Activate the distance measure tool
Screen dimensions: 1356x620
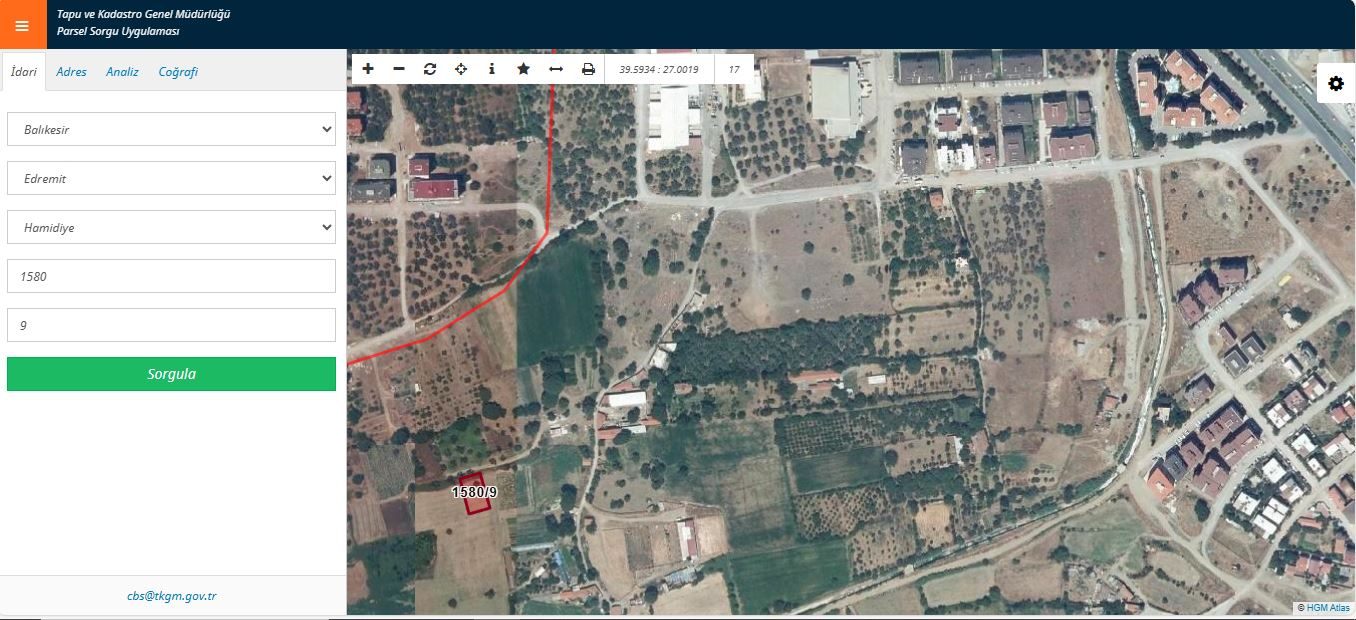pyautogui.click(x=556, y=69)
